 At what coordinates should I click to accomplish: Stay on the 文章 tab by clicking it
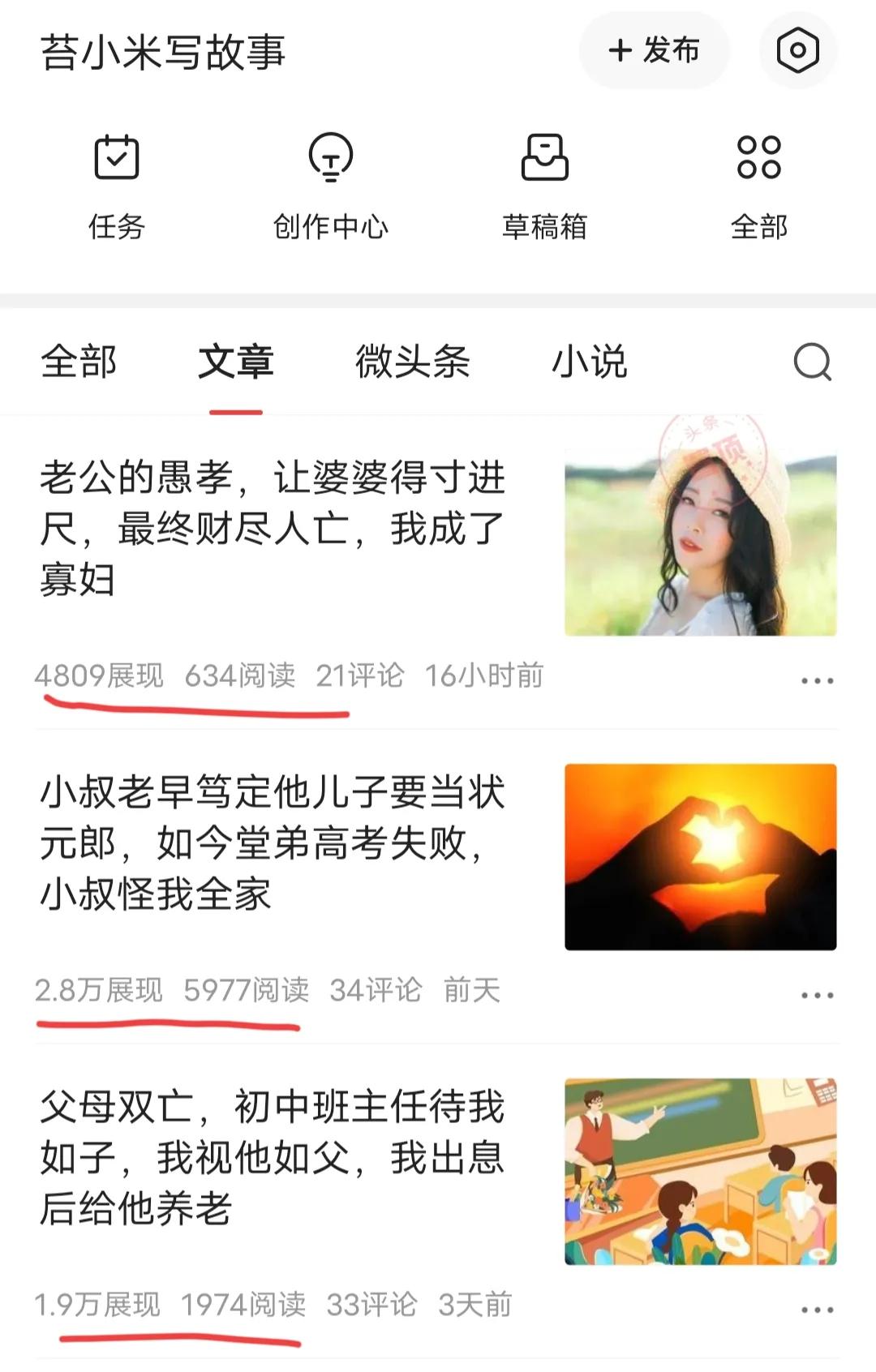pos(238,362)
